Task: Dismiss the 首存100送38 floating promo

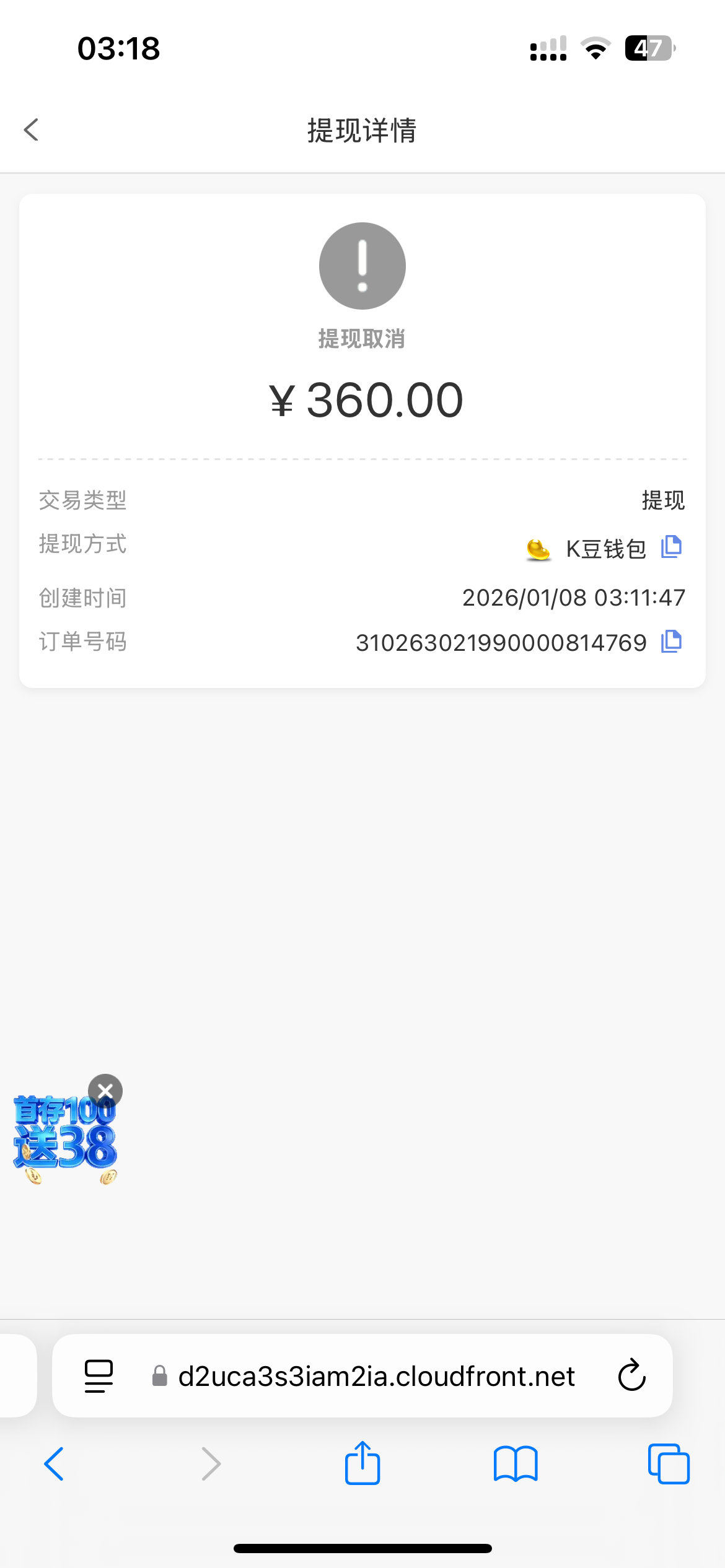Action: click(x=105, y=1091)
